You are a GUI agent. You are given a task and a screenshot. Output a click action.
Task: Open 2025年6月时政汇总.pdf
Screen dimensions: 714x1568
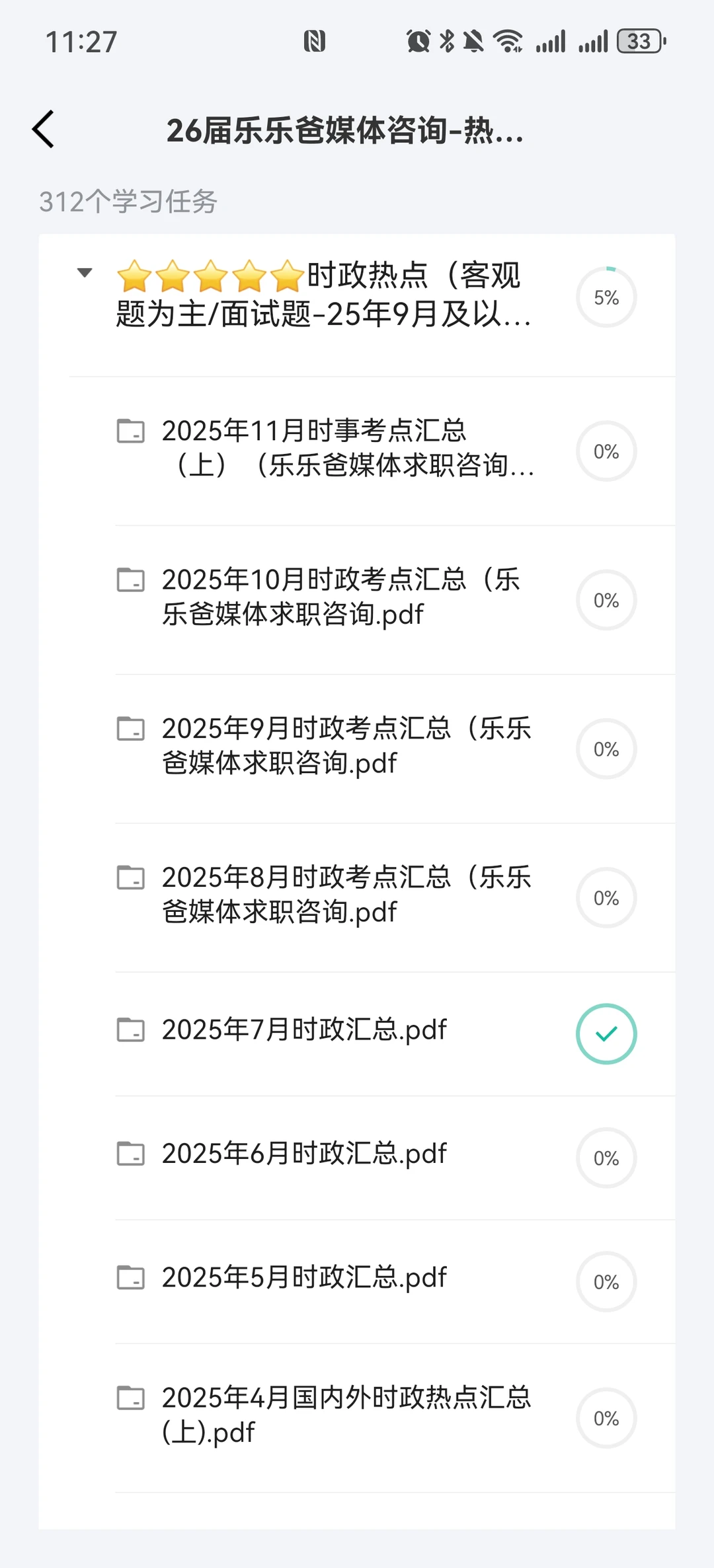(395, 1158)
